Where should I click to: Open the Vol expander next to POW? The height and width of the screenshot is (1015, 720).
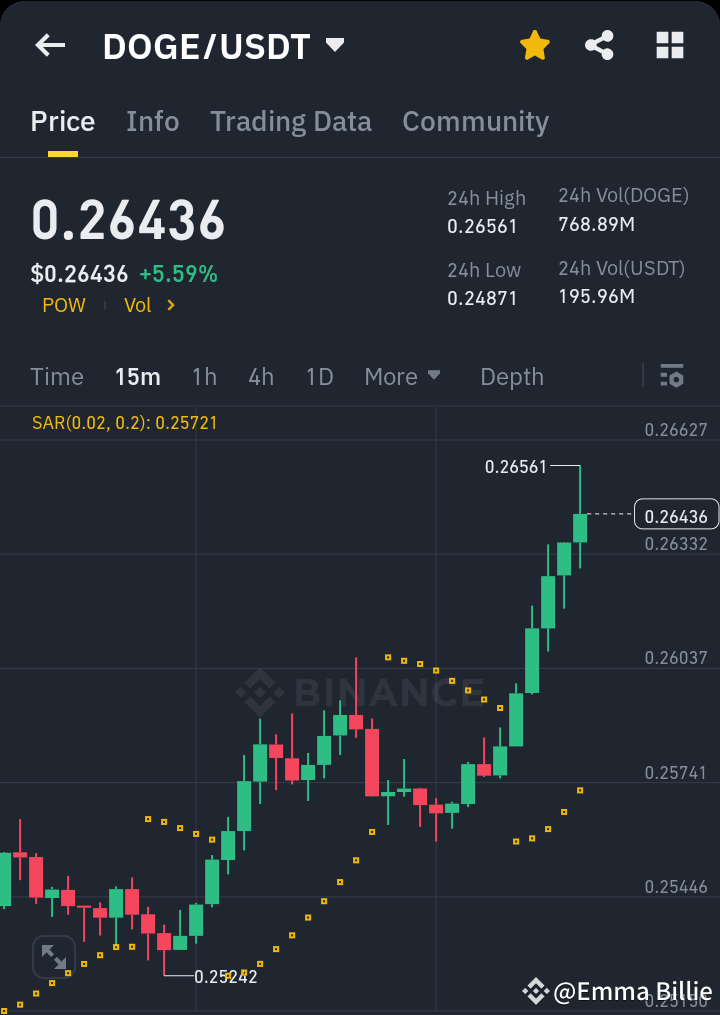[150, 305]
